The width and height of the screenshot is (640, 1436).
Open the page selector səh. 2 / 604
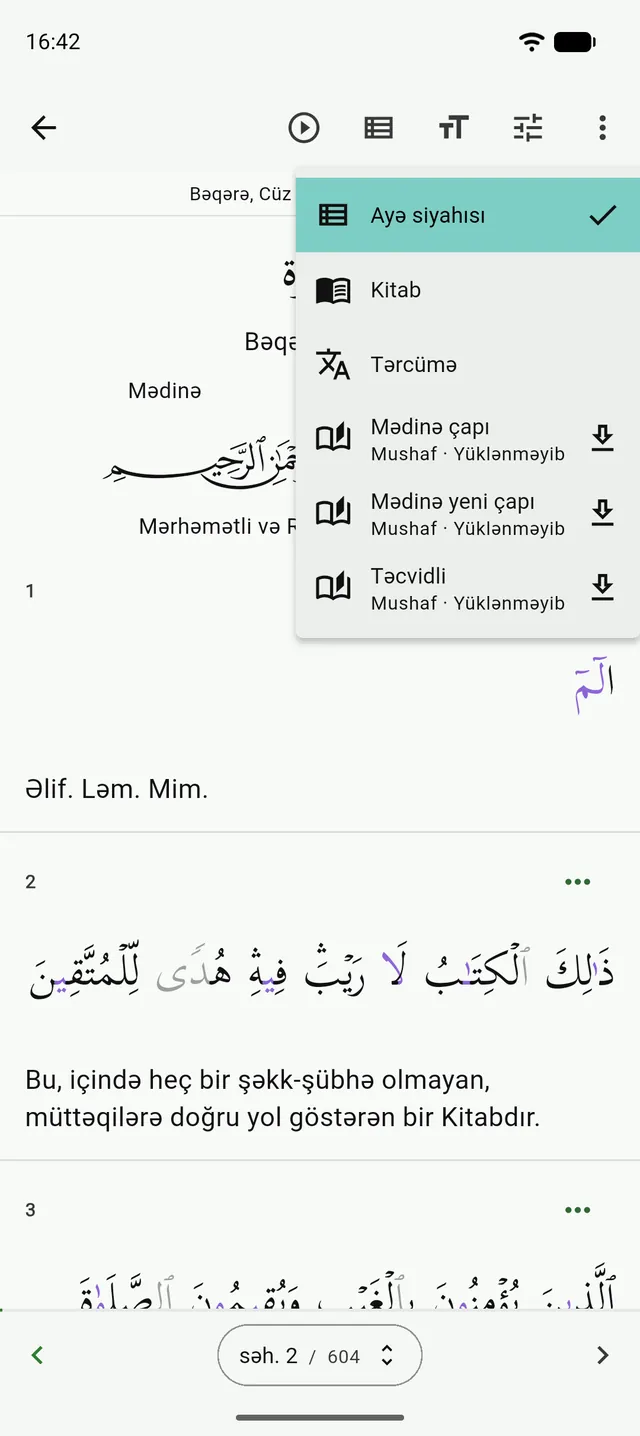(320, 1356)
